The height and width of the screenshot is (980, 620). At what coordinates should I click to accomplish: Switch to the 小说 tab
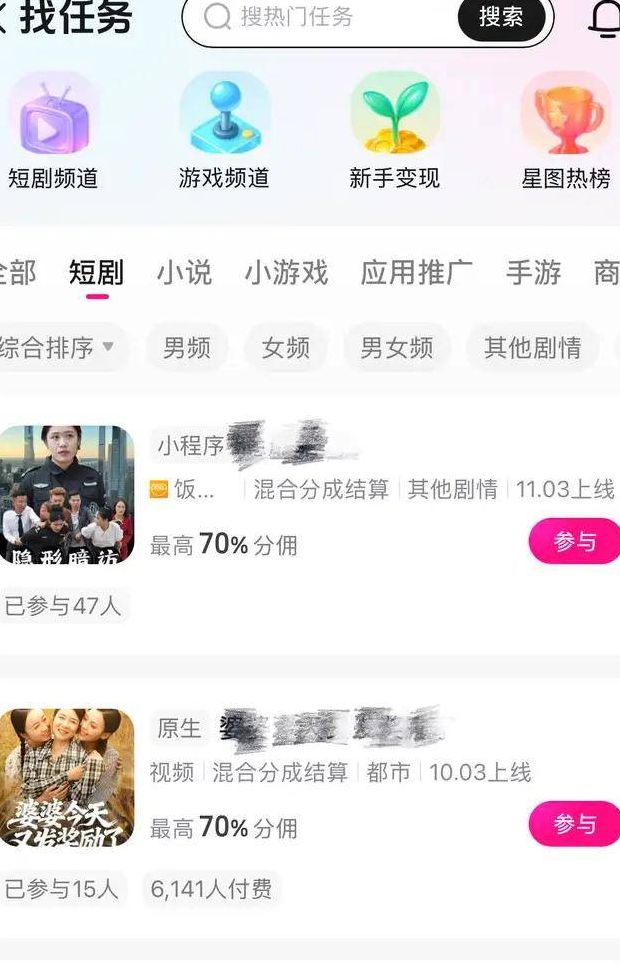point(184,273)
